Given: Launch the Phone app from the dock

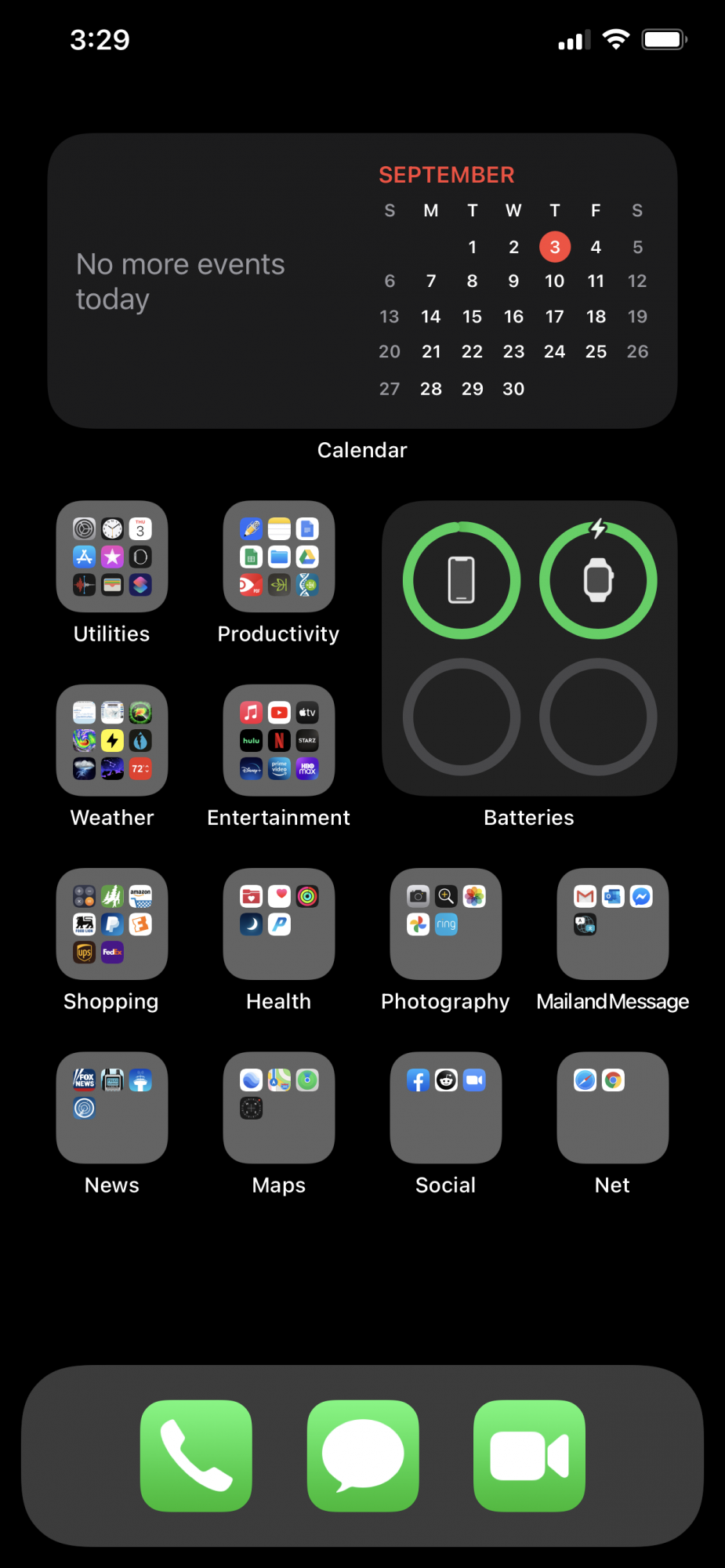Looking at the screenshot, I should (x=196, y=1456).
